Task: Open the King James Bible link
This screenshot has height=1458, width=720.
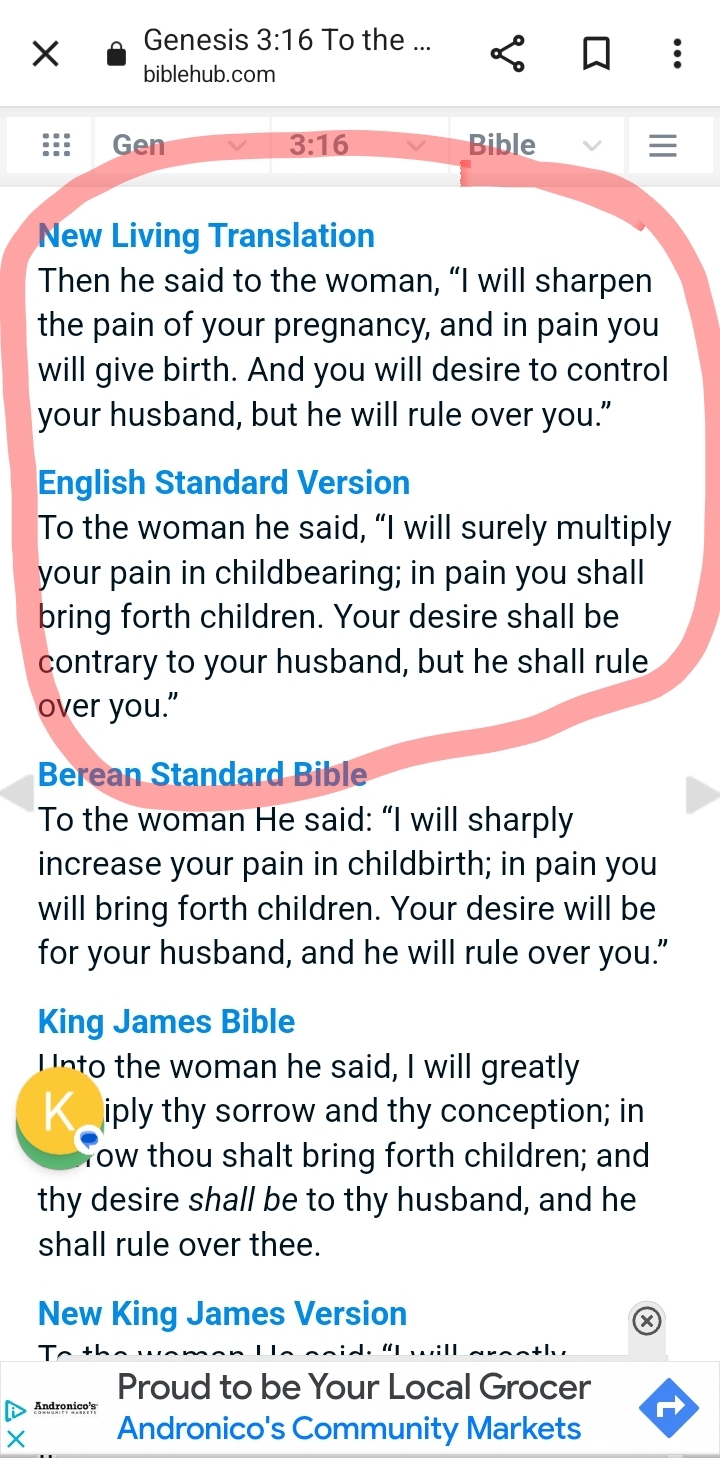Action: [x=166, y=1022]
